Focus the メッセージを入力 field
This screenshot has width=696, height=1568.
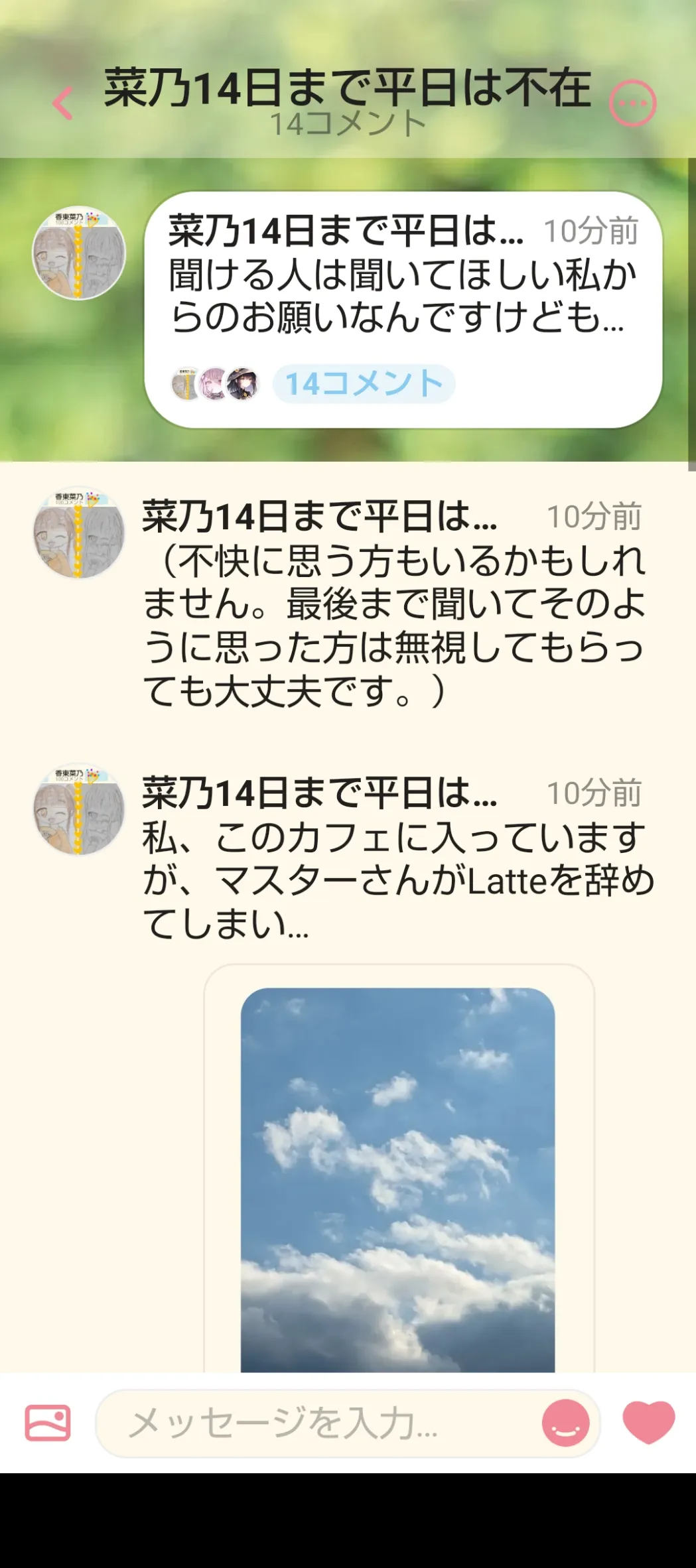(318, 1423)
